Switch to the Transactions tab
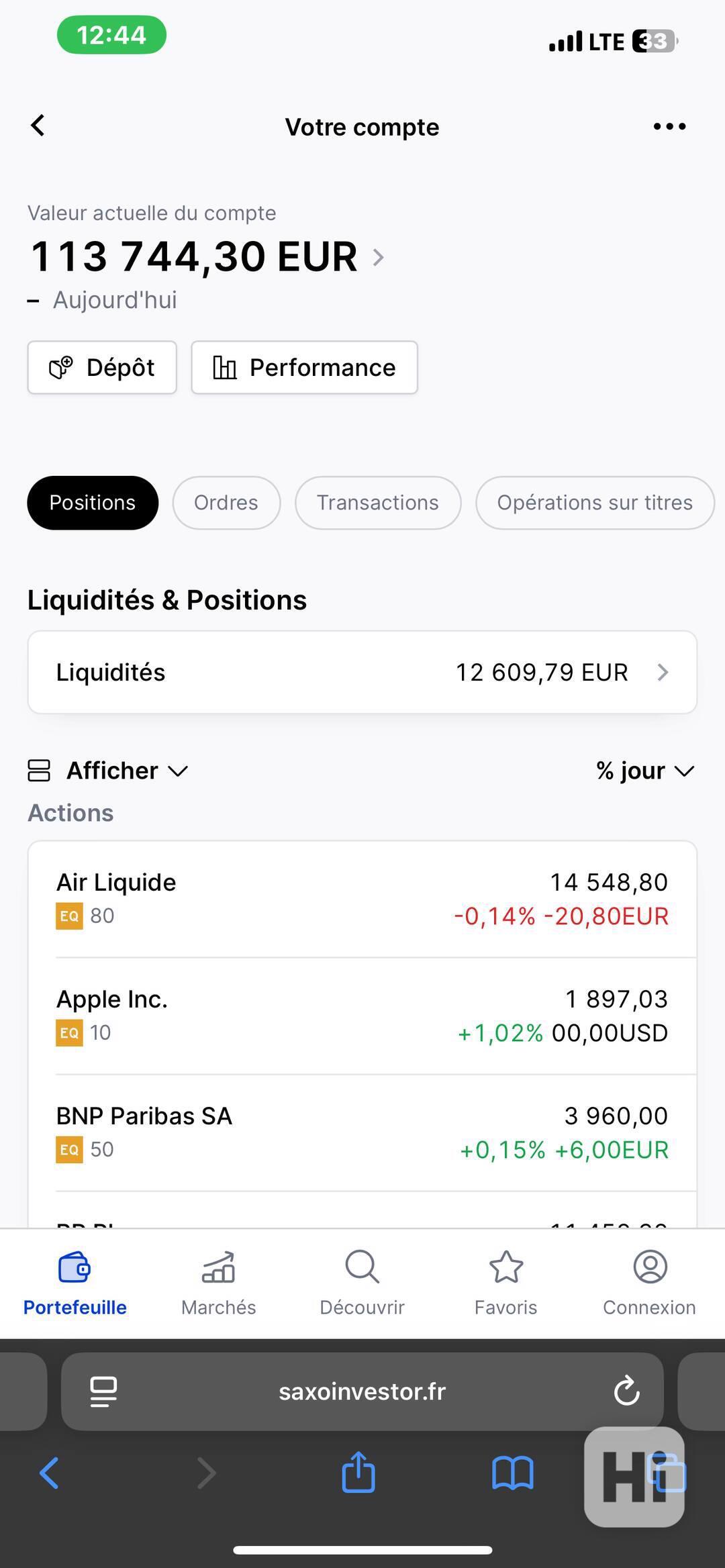725x1568 pixels. coord(378,503)
